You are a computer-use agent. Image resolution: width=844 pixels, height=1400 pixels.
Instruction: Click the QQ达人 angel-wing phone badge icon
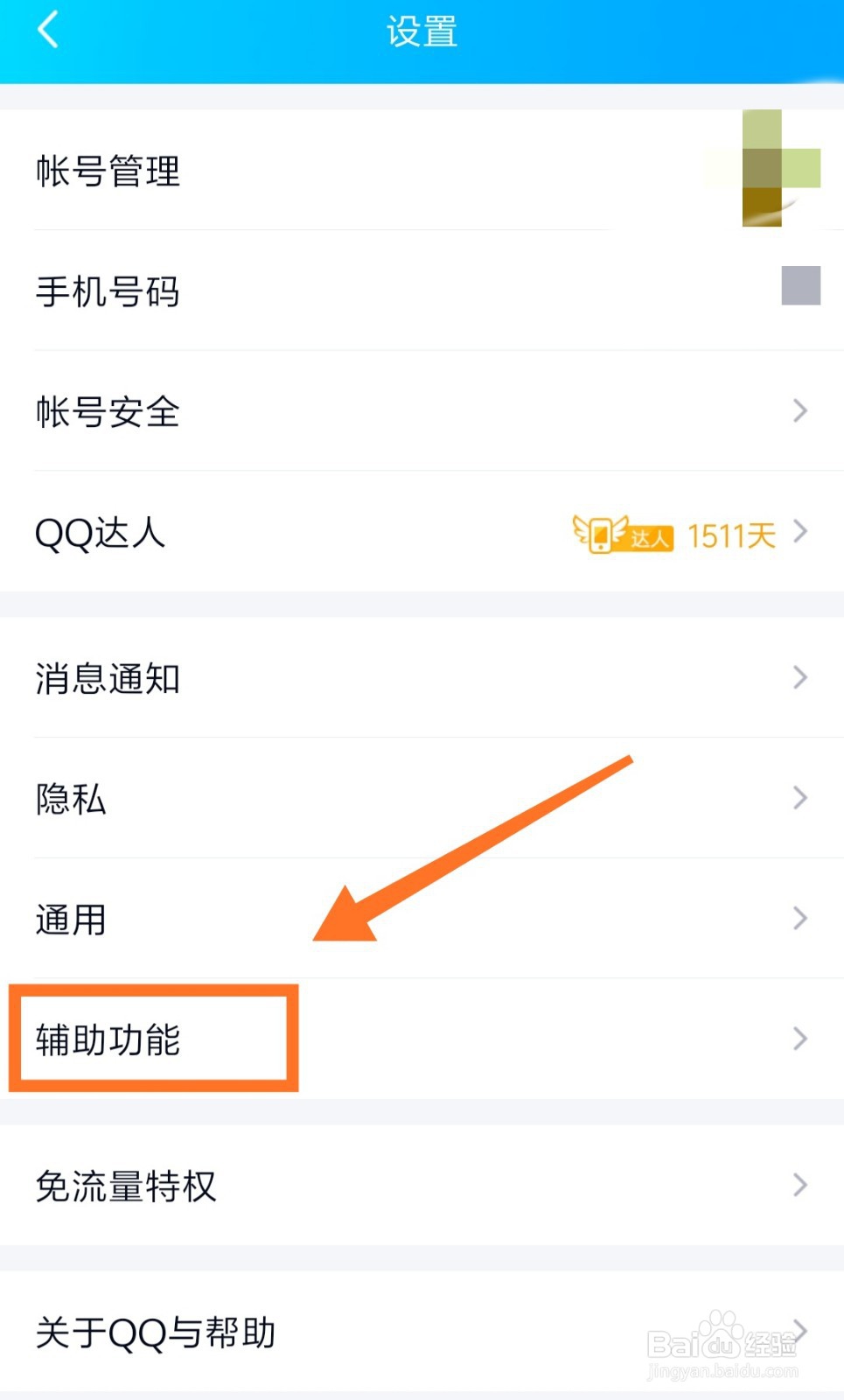pos(599,534)
